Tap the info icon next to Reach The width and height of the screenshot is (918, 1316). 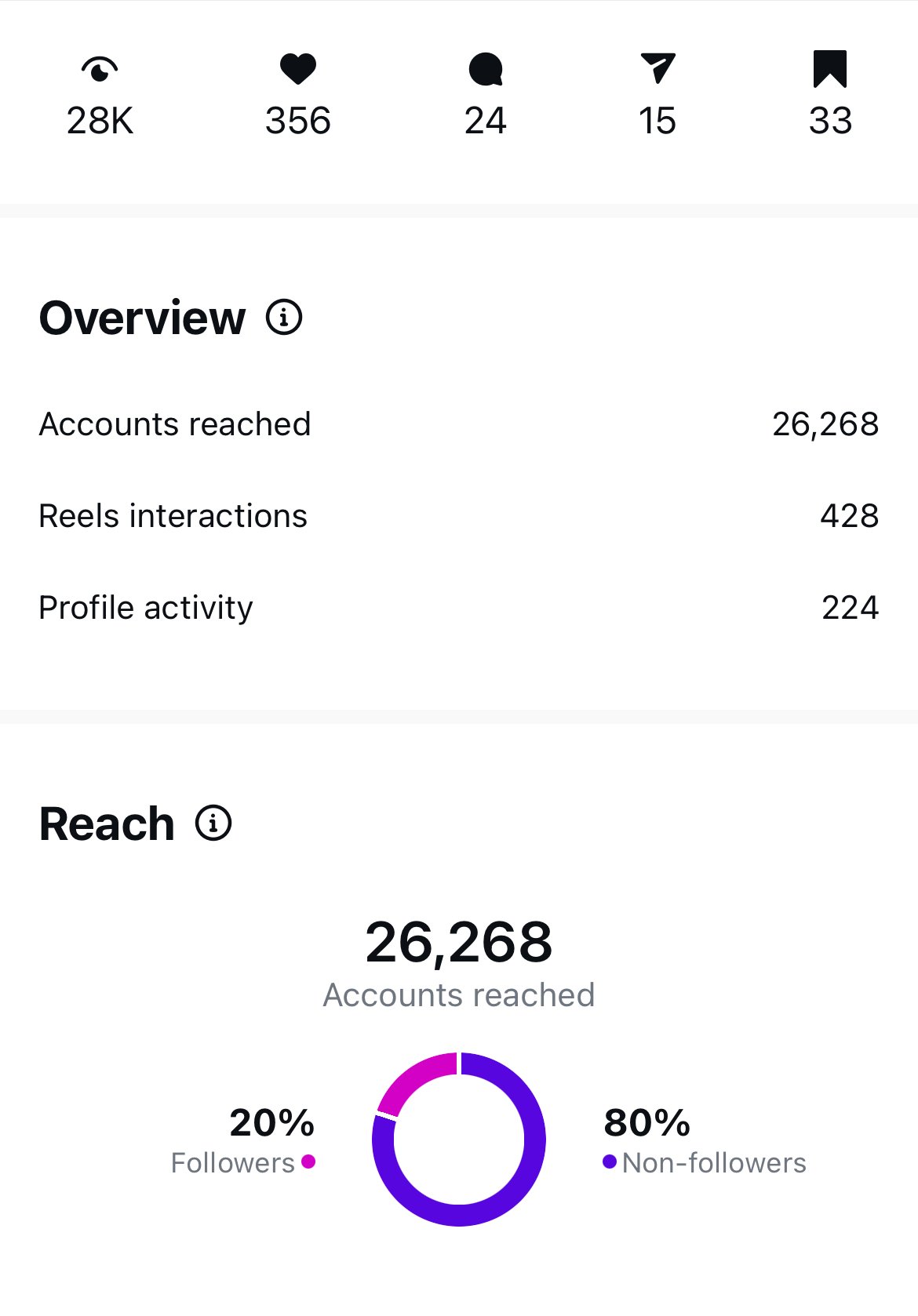click(x=213, y=823)
